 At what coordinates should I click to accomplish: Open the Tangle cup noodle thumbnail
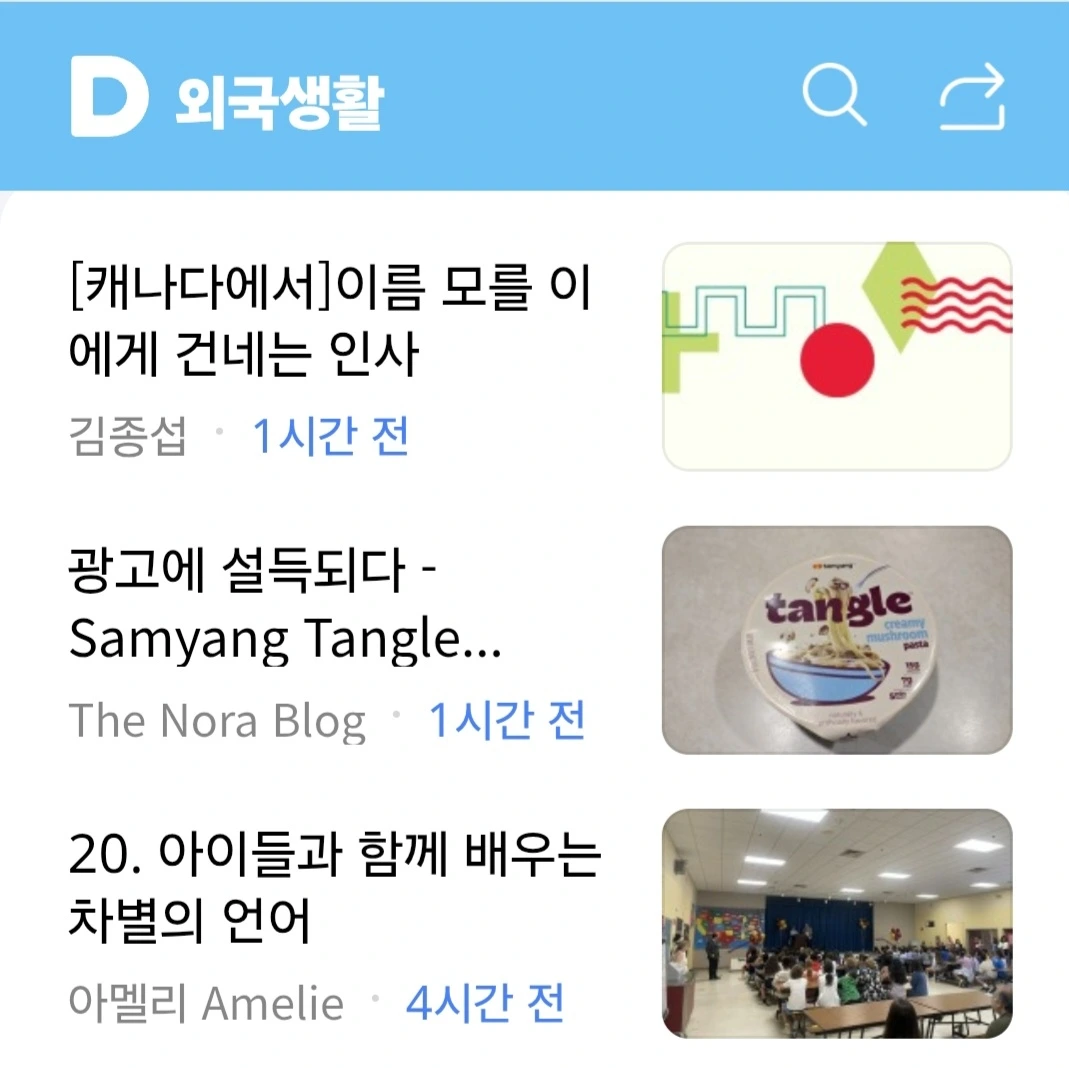pos(837,640)
